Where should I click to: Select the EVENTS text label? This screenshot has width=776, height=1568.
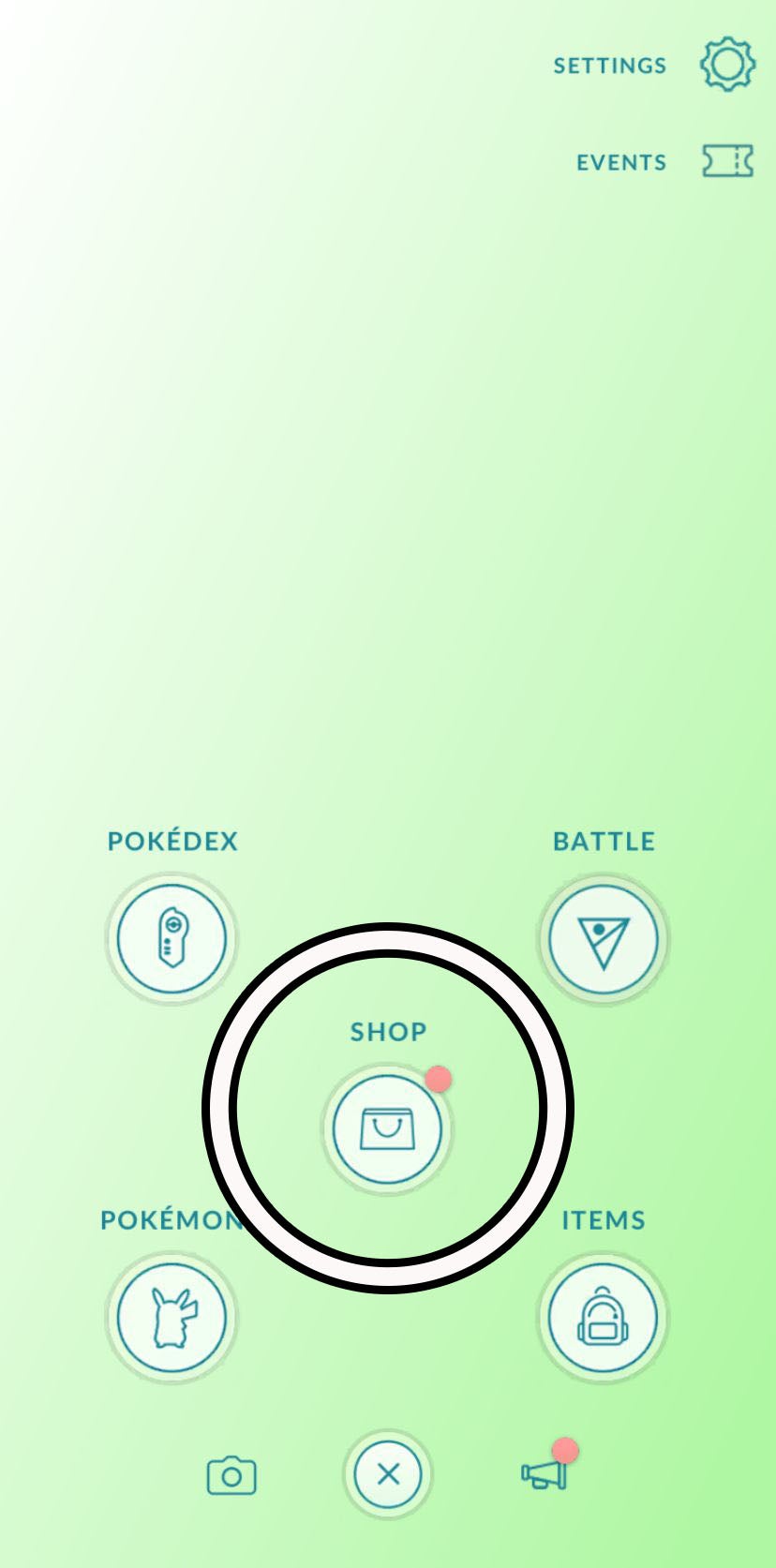[621, 161]
